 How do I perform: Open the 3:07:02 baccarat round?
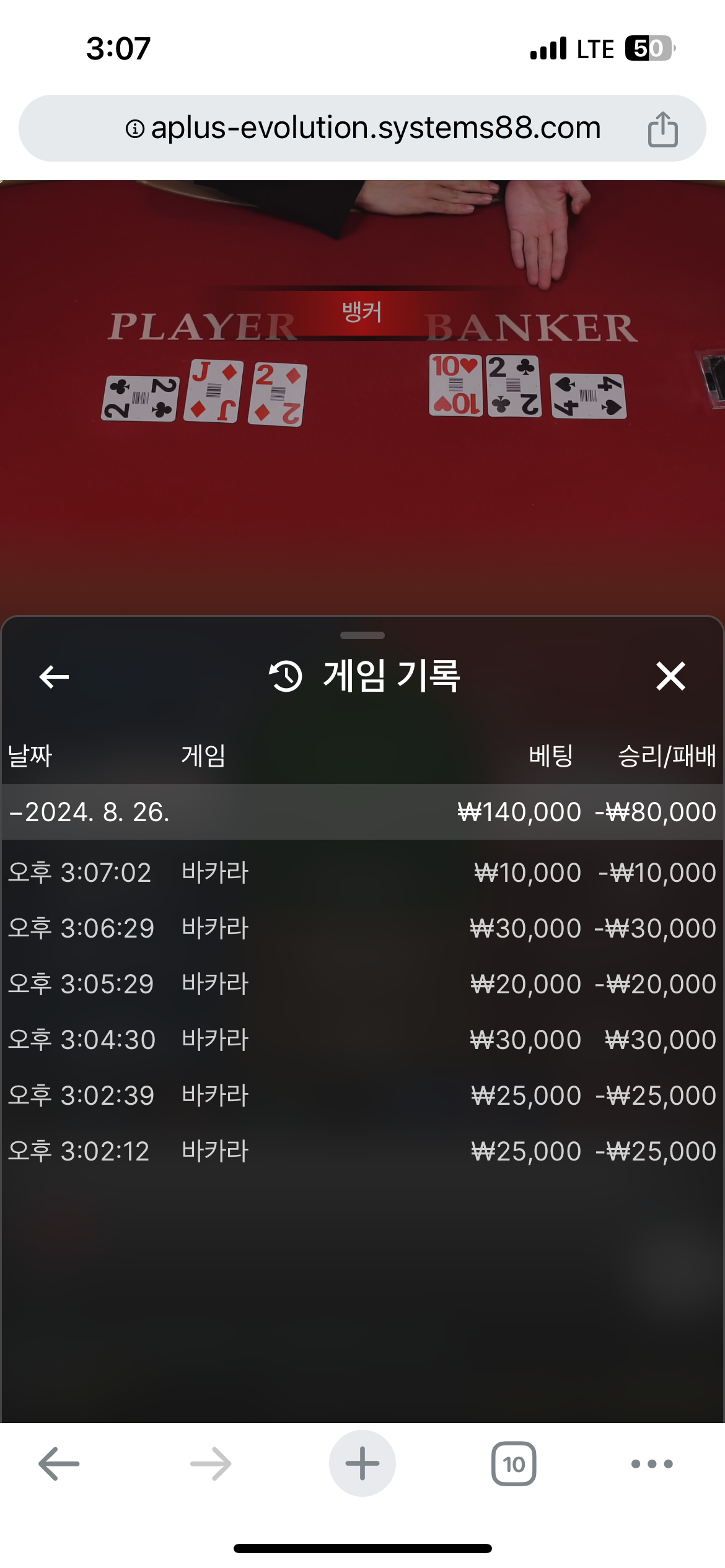click(362, 873)
